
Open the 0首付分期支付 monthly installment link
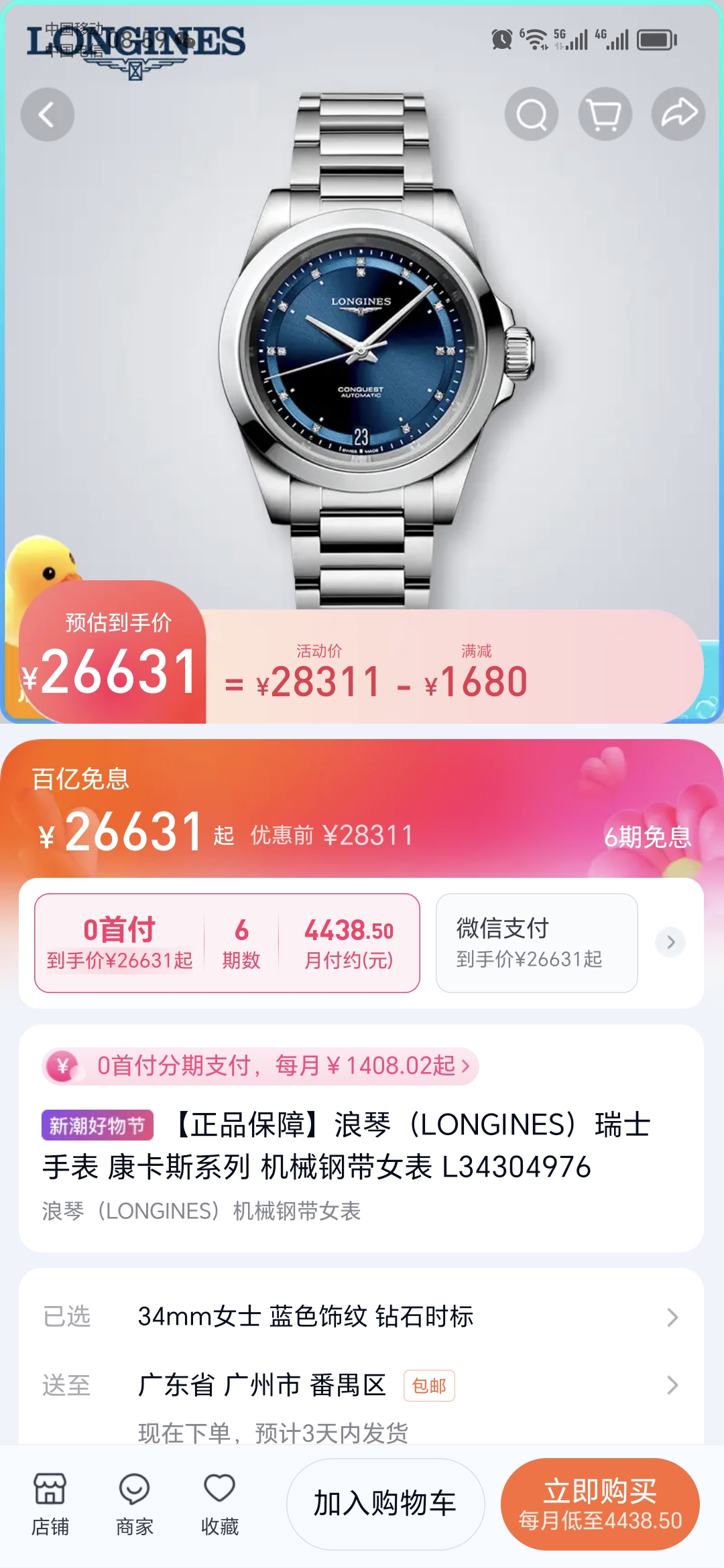pos(282,1065)
